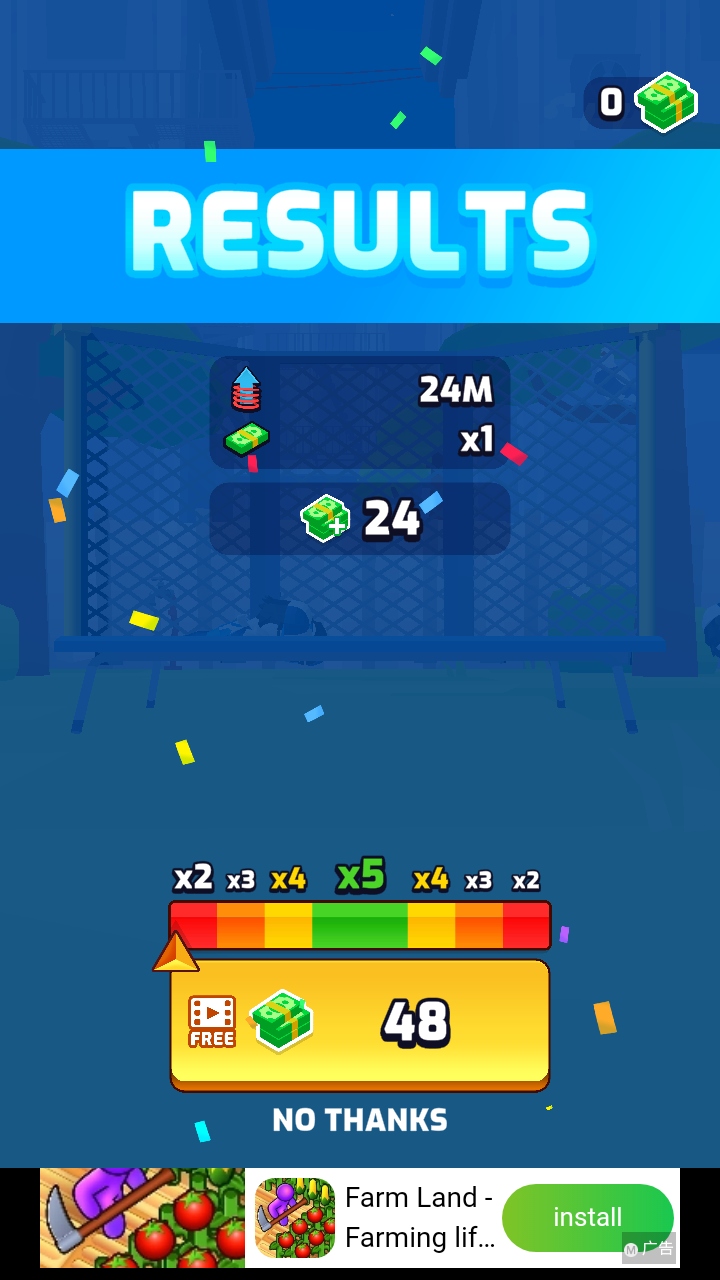
Task: Open the Farm Land ad banner image
Action: tap(142, 1217)
